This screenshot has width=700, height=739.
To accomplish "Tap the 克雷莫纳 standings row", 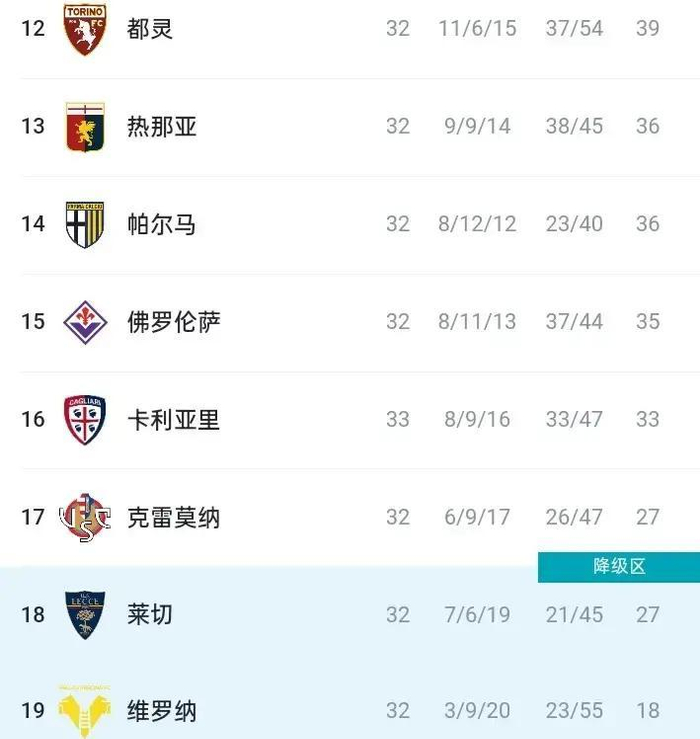I will point(174,518).
